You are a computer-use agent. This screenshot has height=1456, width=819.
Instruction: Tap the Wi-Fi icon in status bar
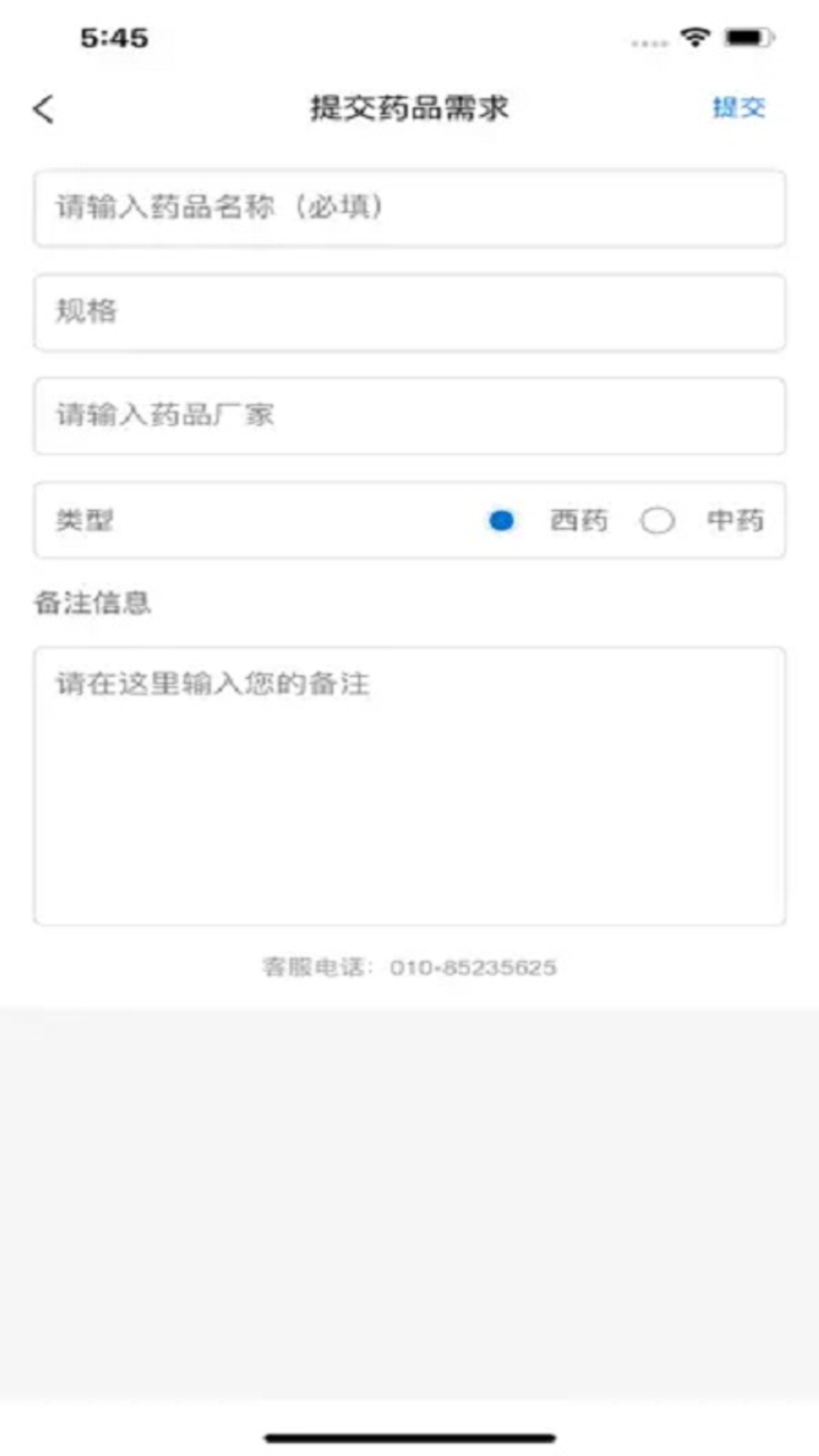tap(692, 34)
